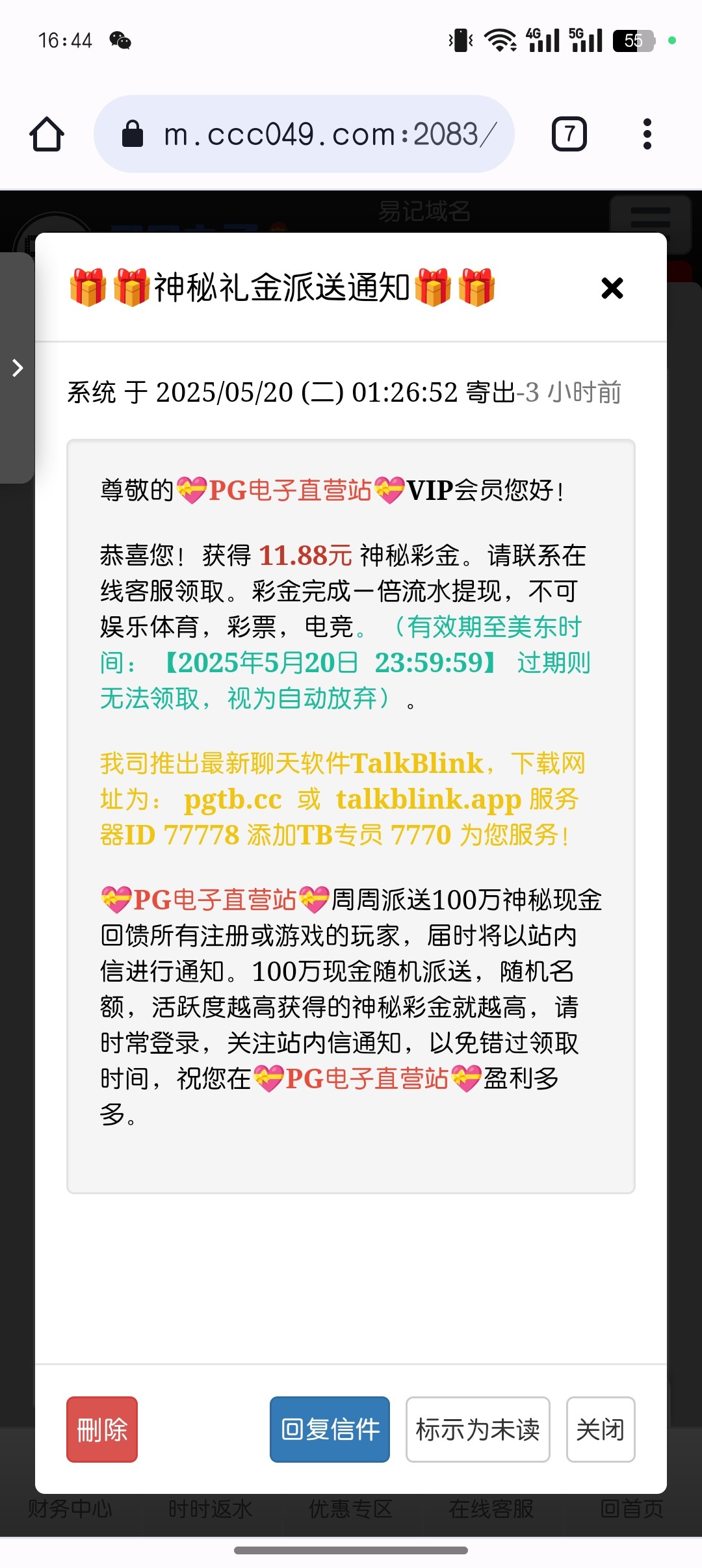This screenshot has width=702, height=1568.
Task: Open the browser overflow menu
Action: (647, 134)
